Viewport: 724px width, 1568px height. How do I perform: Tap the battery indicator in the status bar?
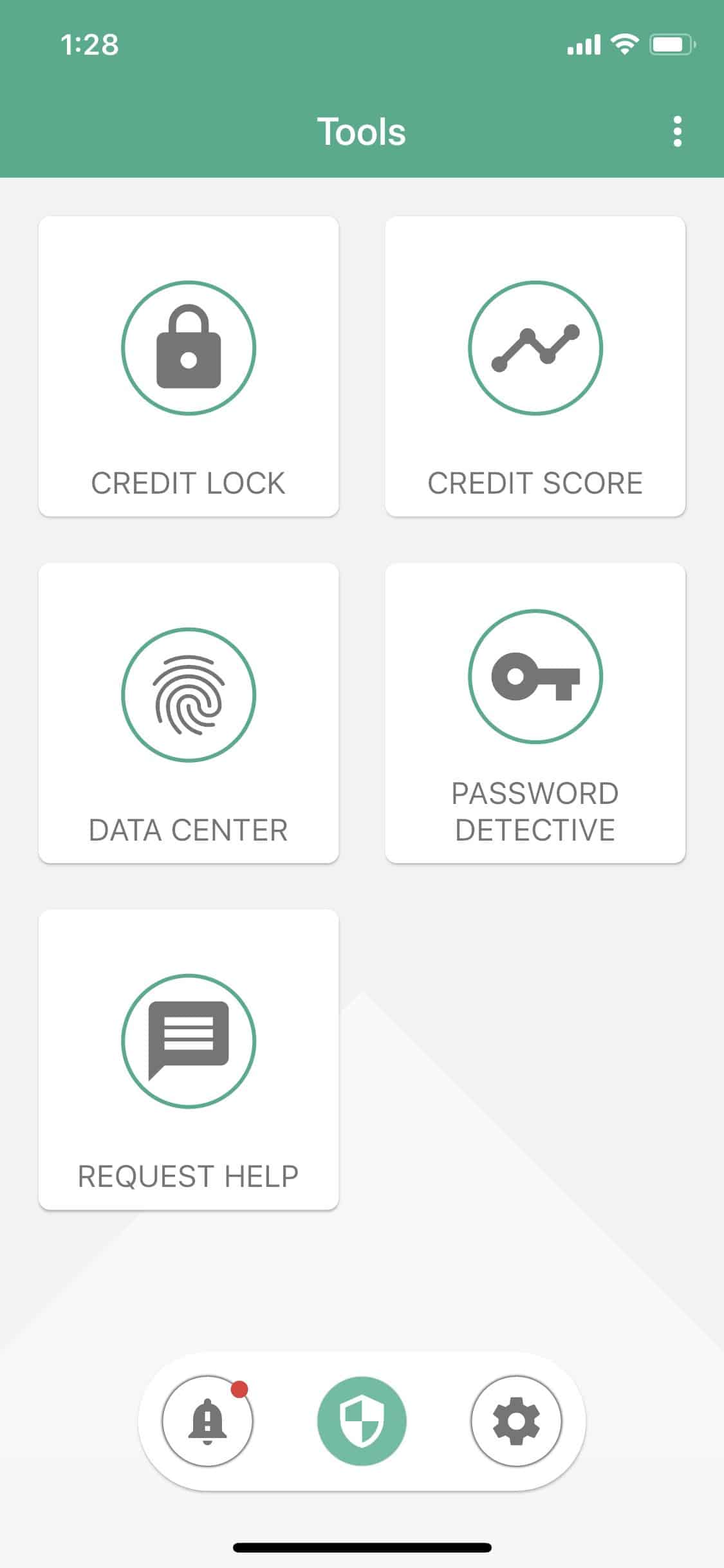tap(671, 44)
